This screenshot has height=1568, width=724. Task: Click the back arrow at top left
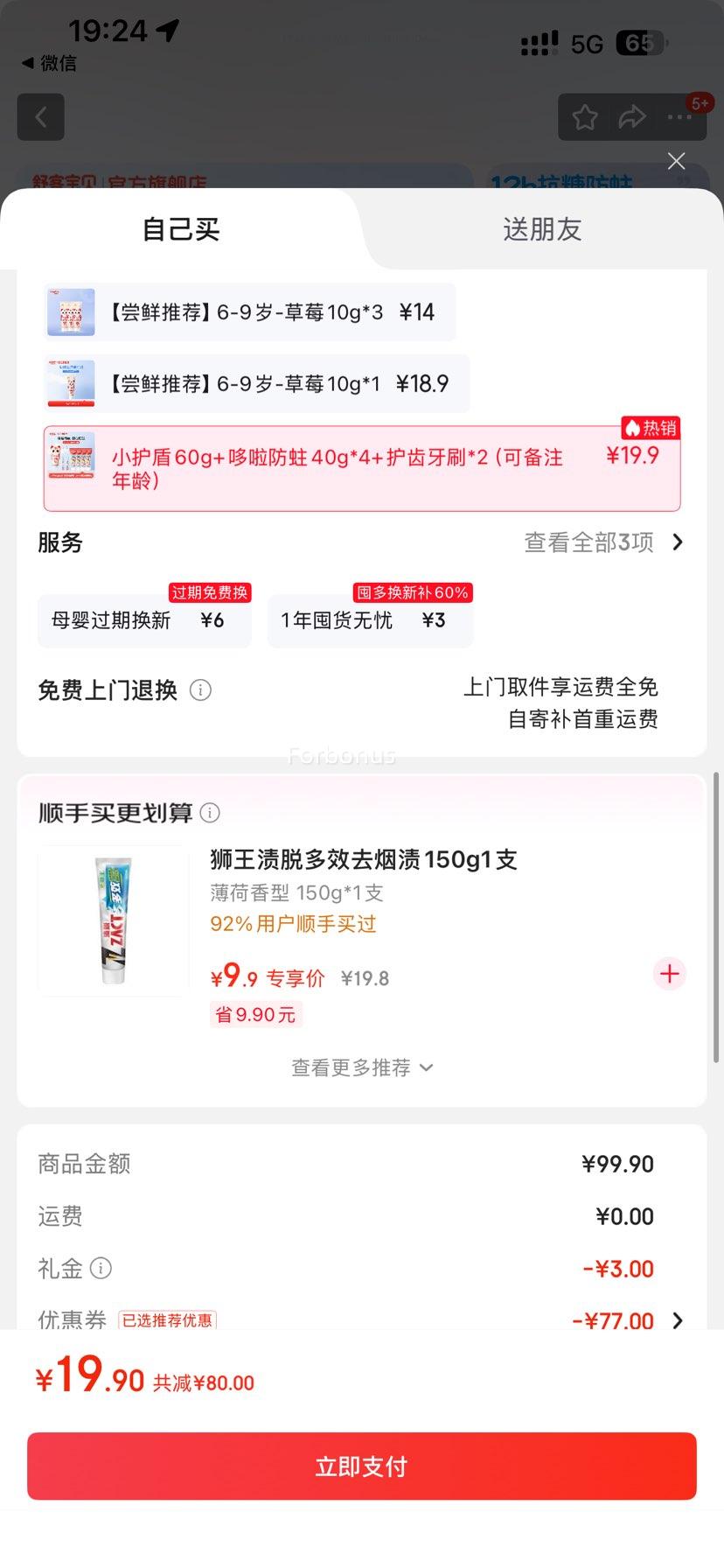(x=40, y=116)
